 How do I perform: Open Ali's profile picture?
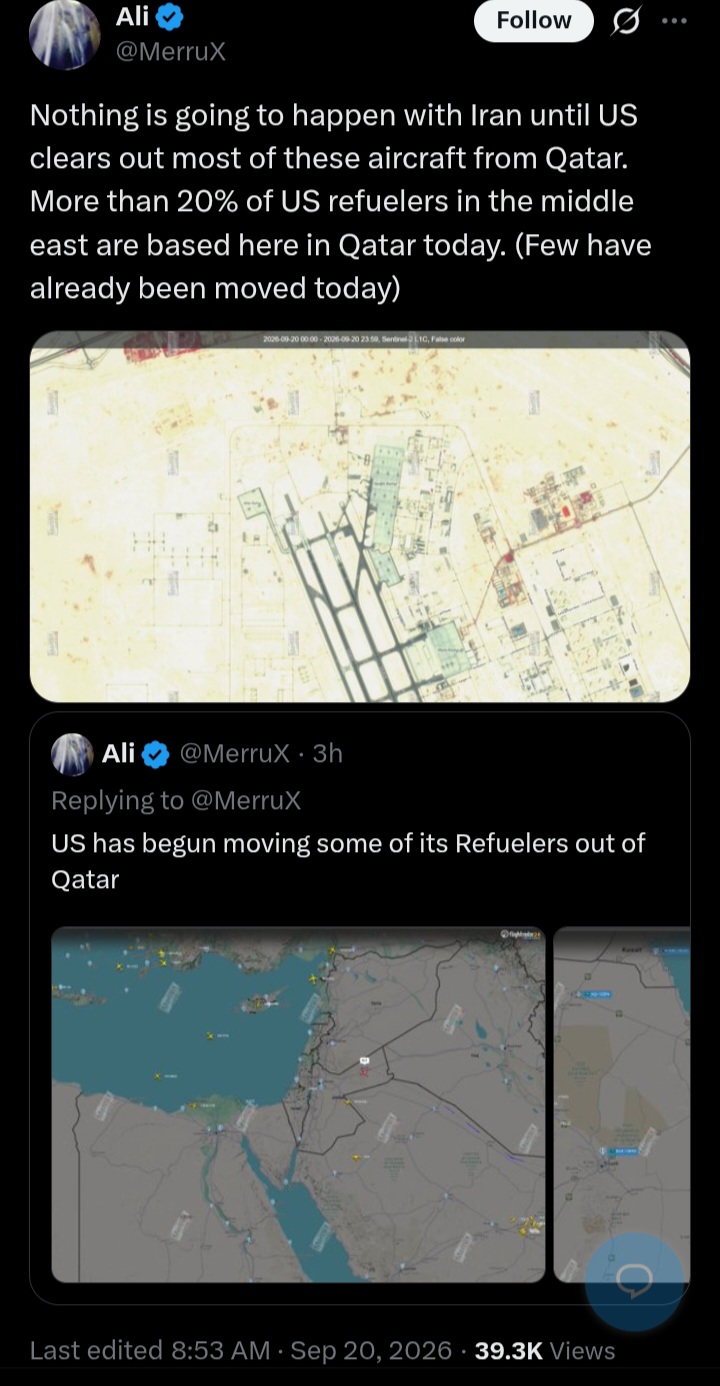point(63,36)
